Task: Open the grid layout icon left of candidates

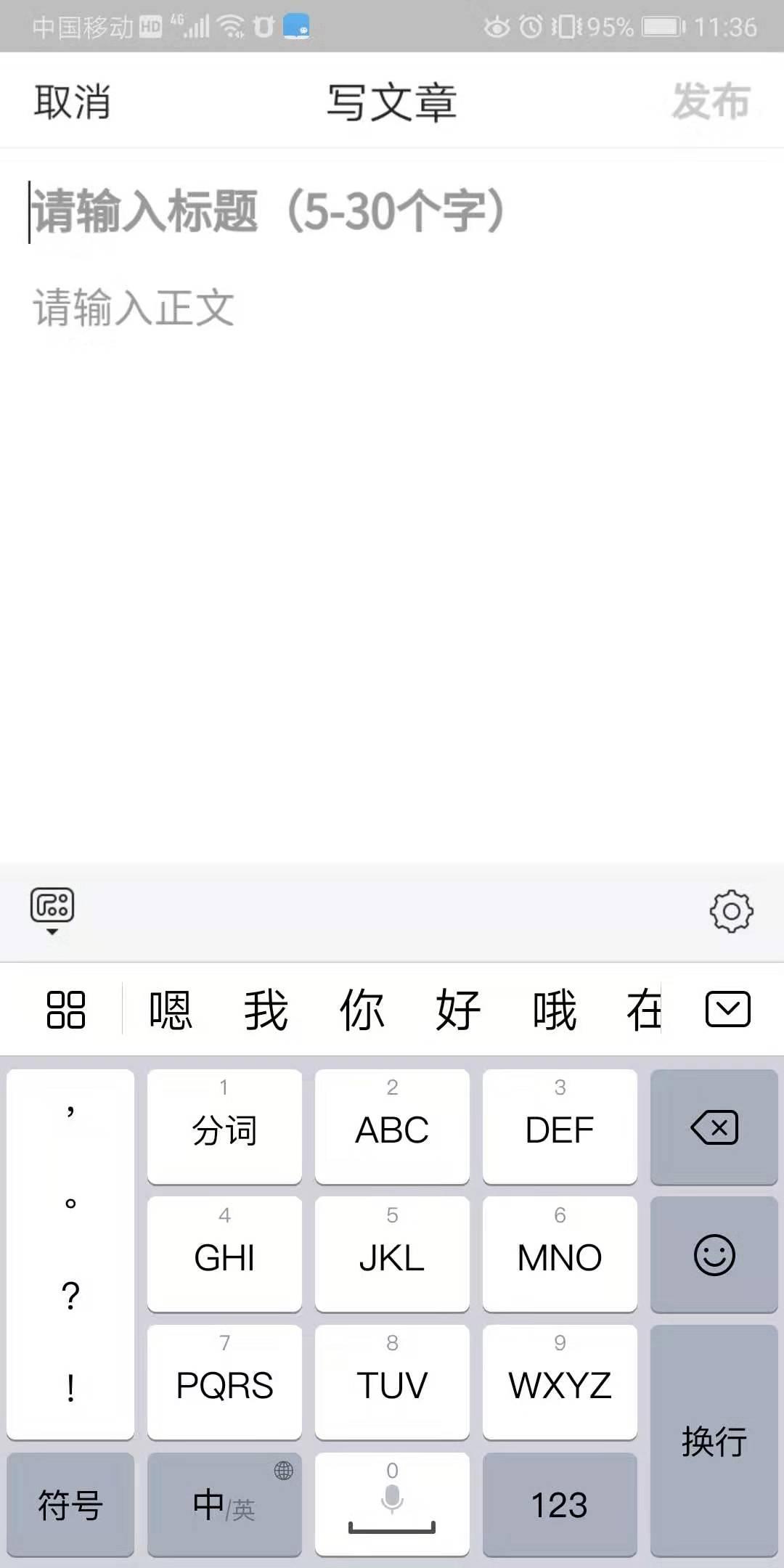Action: click(65, 1009)
